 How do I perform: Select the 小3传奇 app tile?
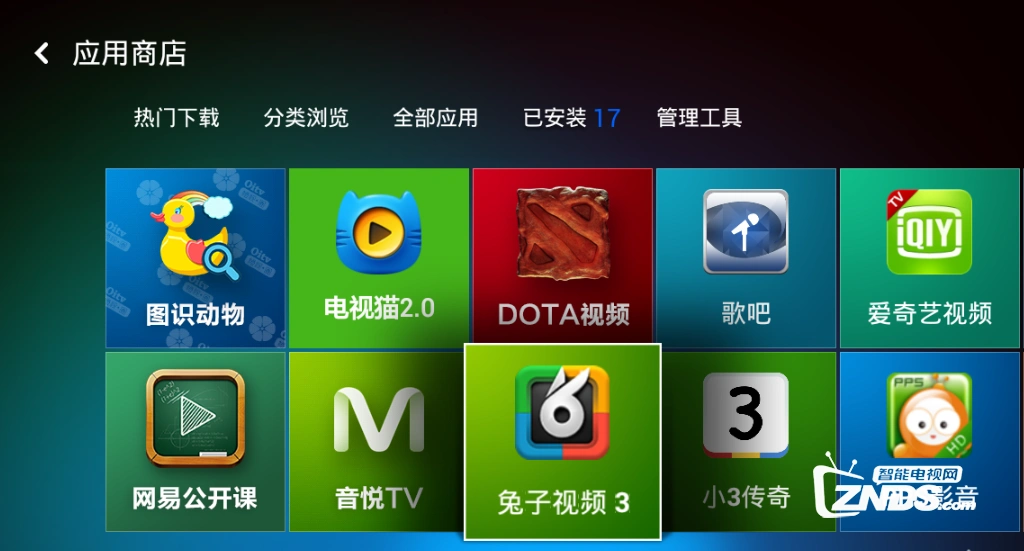pos(746,441)
